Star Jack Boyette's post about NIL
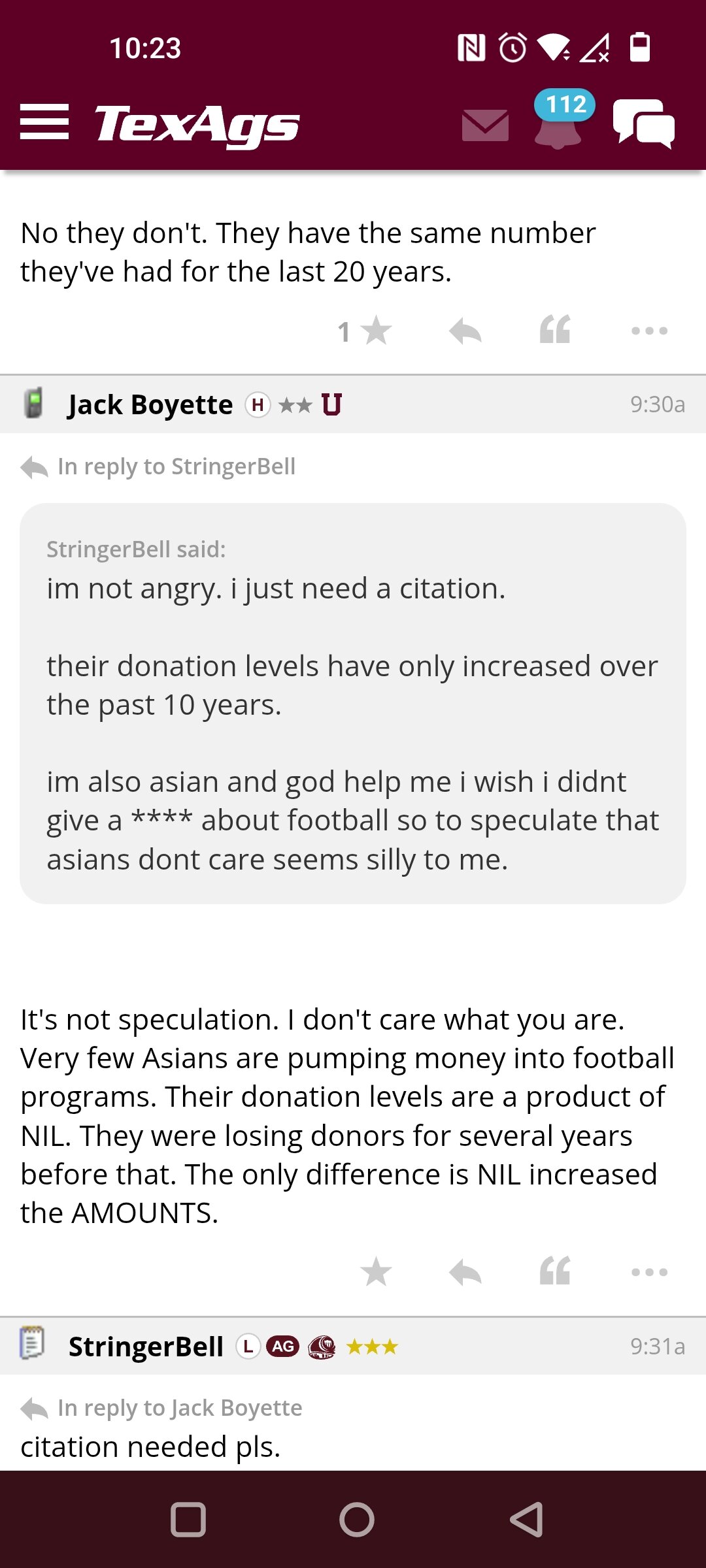 click(376, 1272)
